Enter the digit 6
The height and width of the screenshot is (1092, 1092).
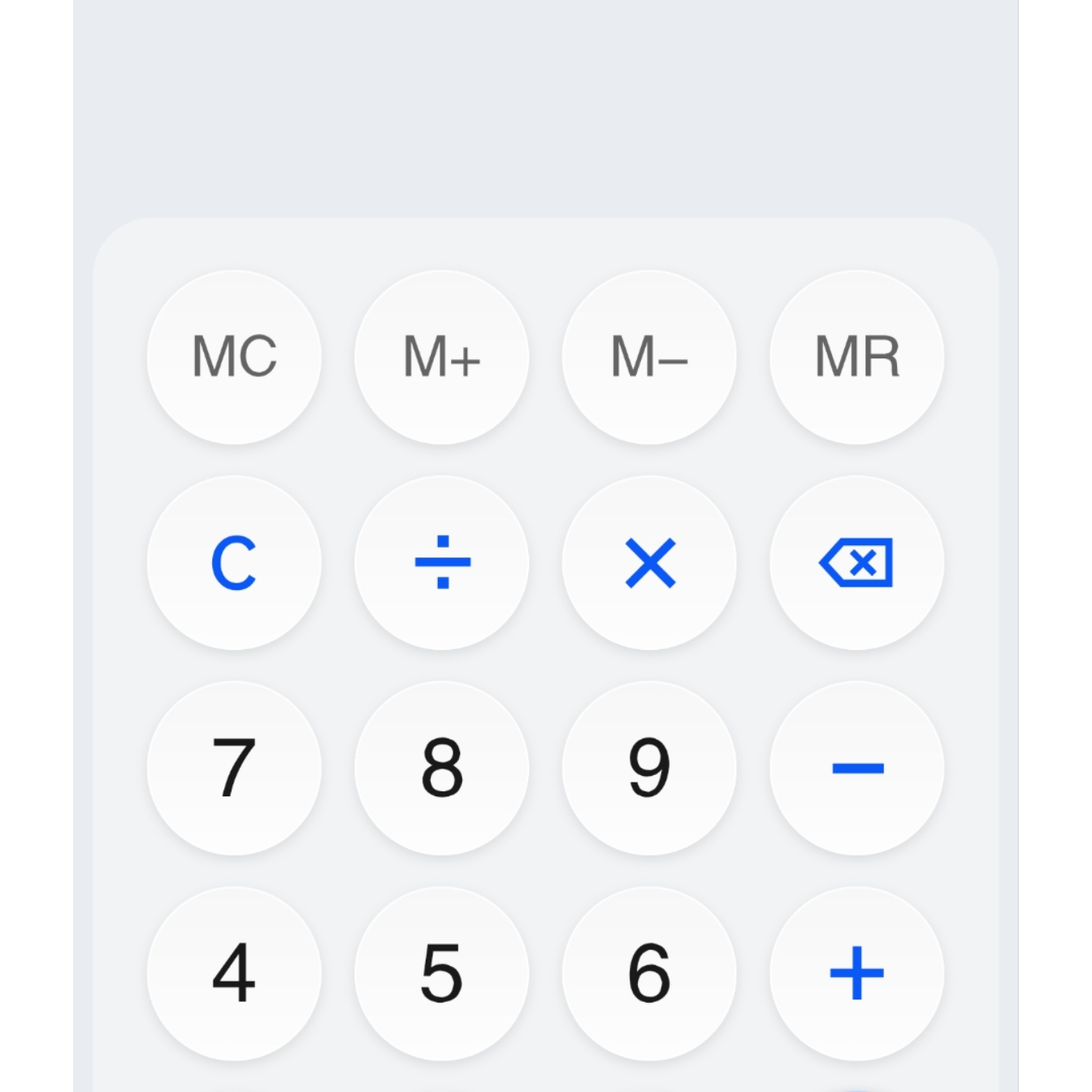pos(649,973)
